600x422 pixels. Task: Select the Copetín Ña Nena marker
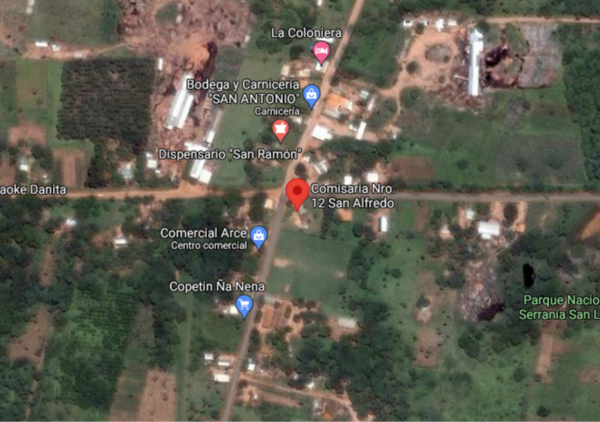[x=245, y=305]
